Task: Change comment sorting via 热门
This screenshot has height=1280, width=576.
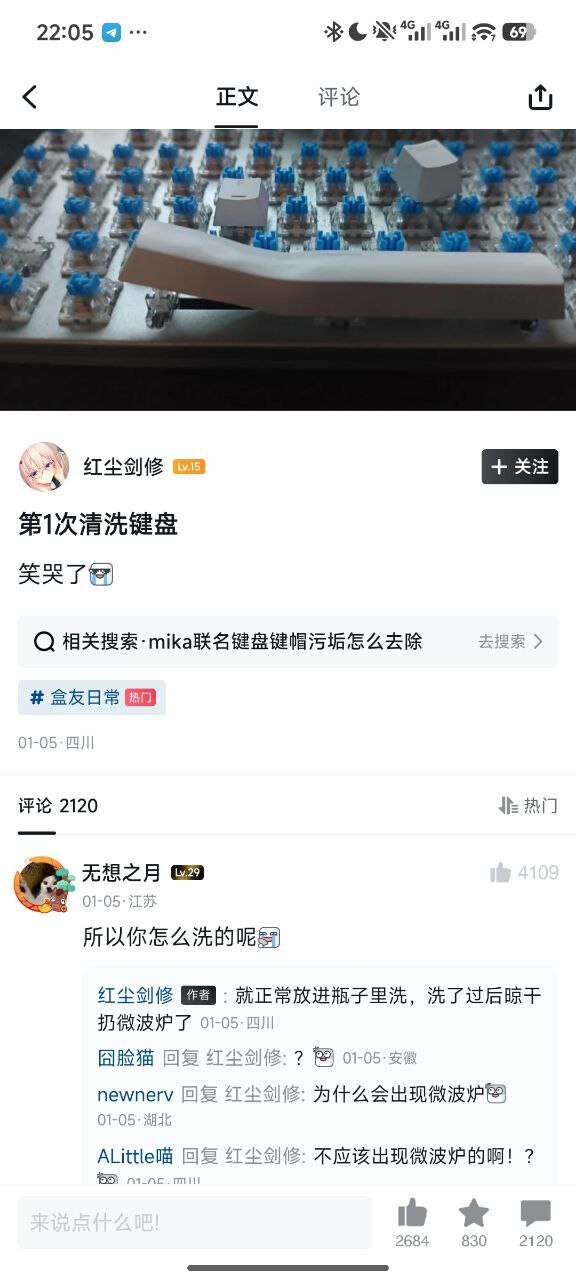Action: 528,806
